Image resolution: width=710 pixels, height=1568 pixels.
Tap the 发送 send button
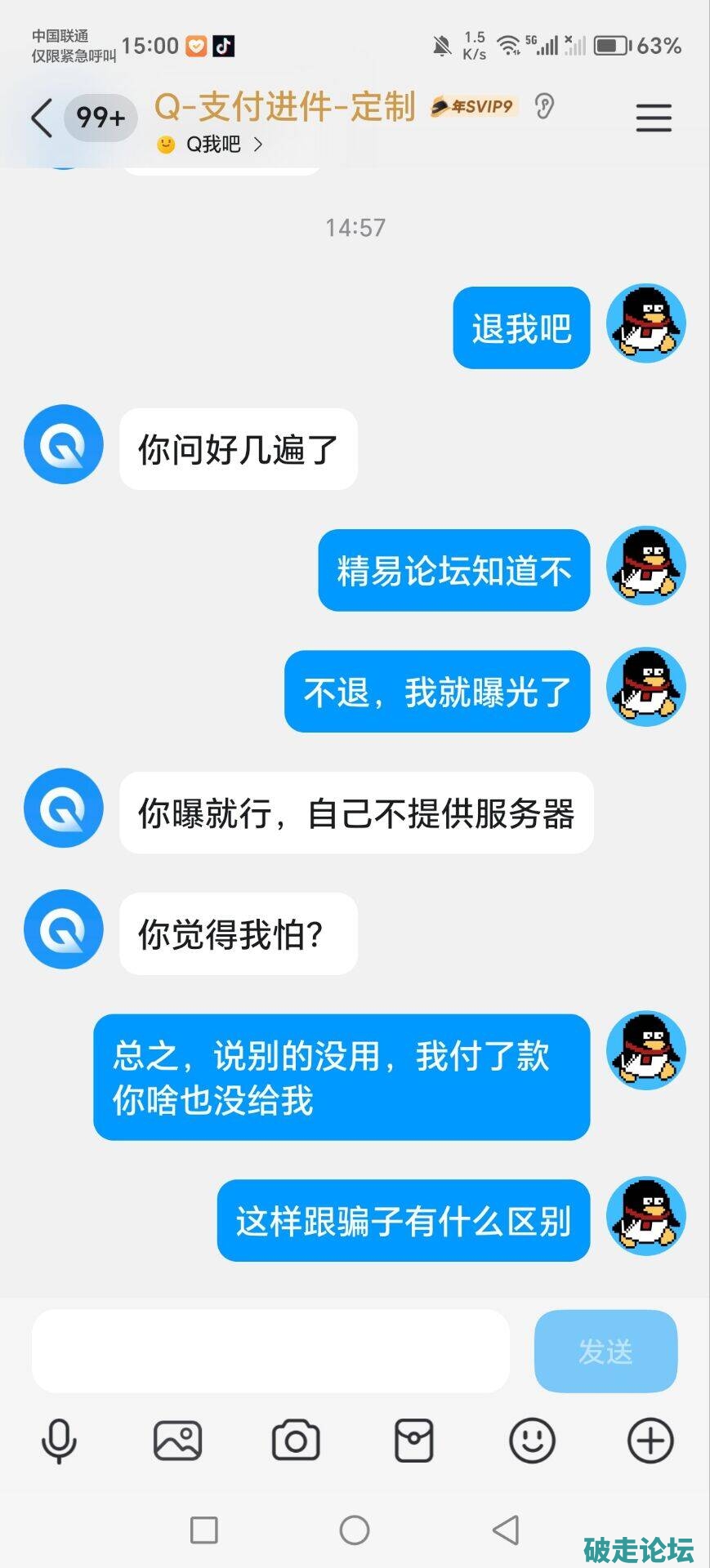605,1352
